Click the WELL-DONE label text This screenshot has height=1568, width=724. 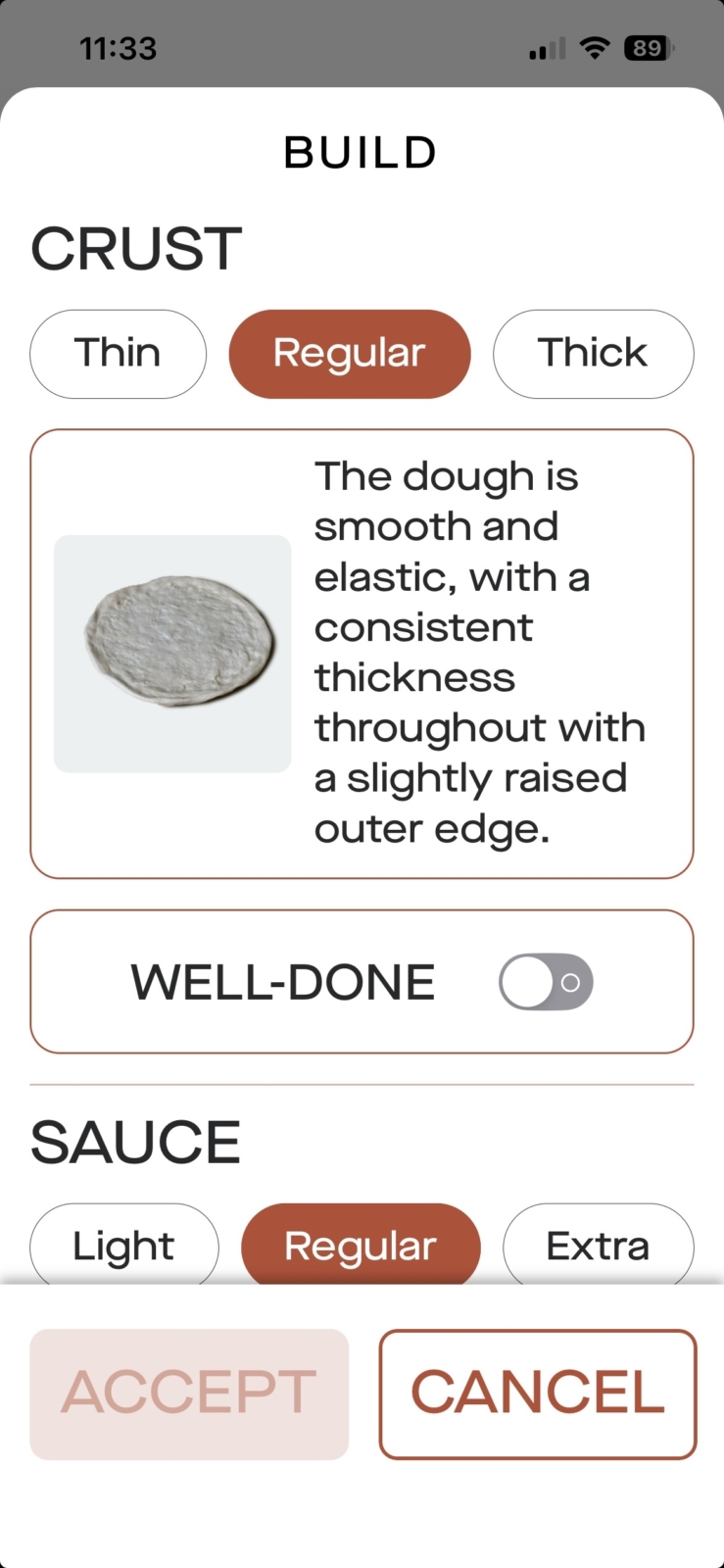(281, 981)
